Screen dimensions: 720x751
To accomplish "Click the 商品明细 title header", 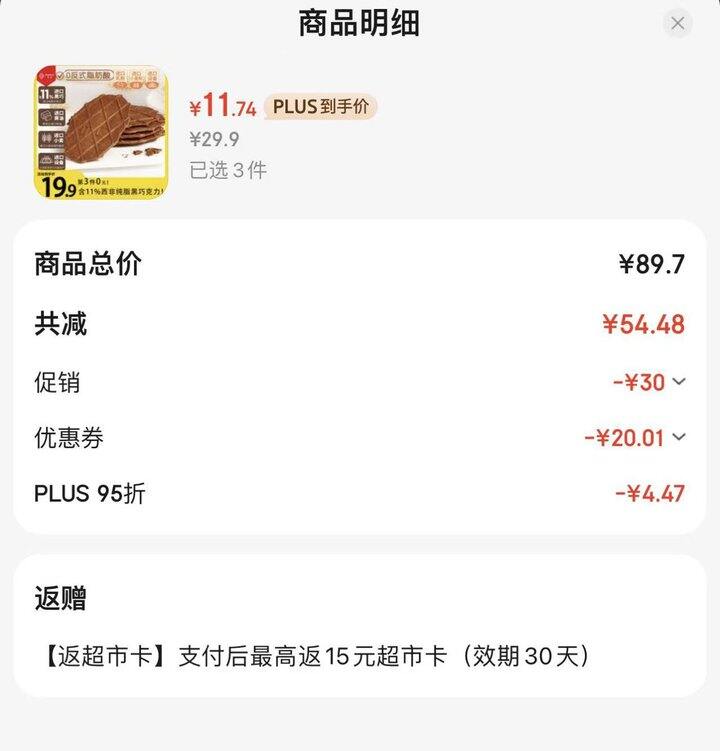I will (x=360, y=20).
